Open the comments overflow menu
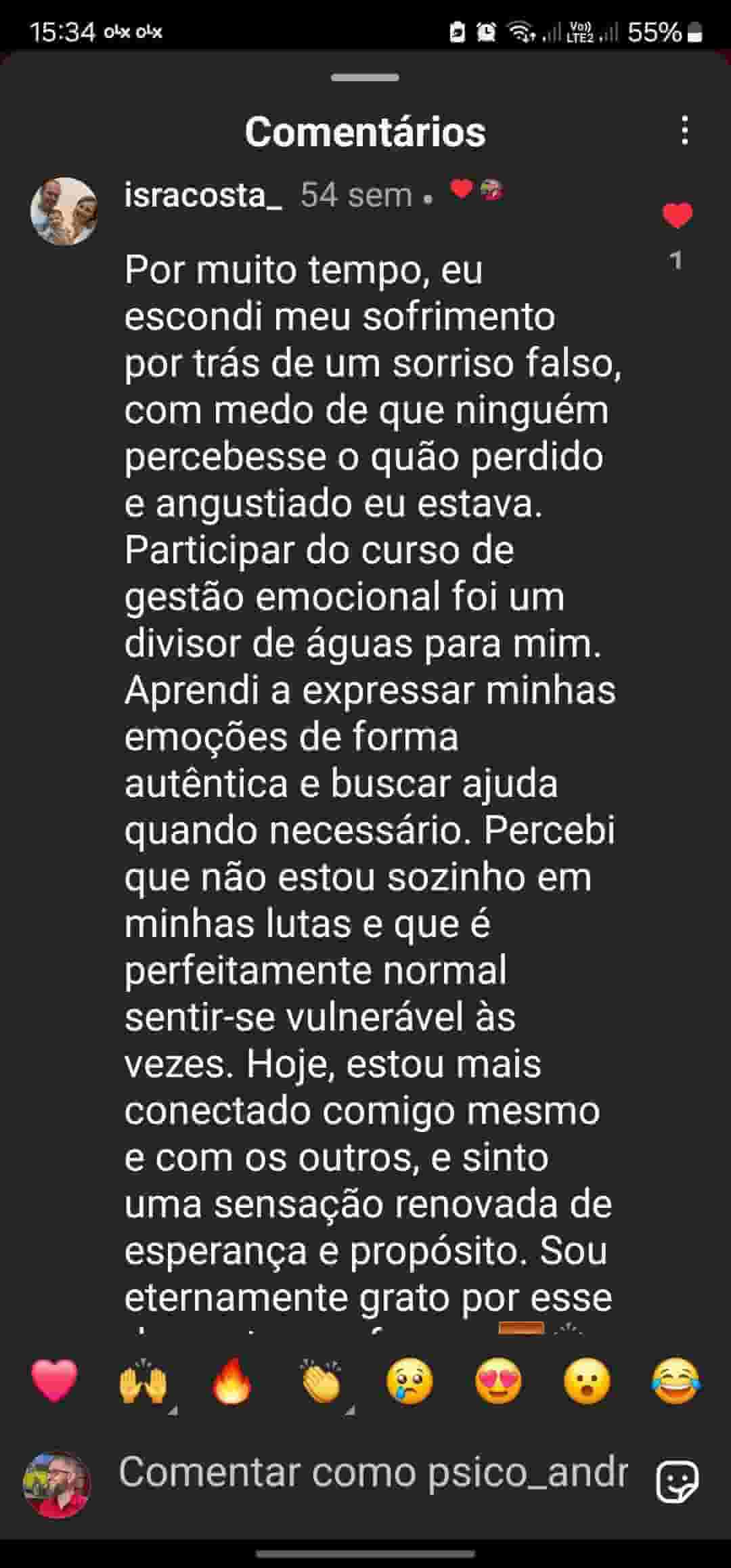Viewport: 731px width, 1568px height. click(685, 130)
